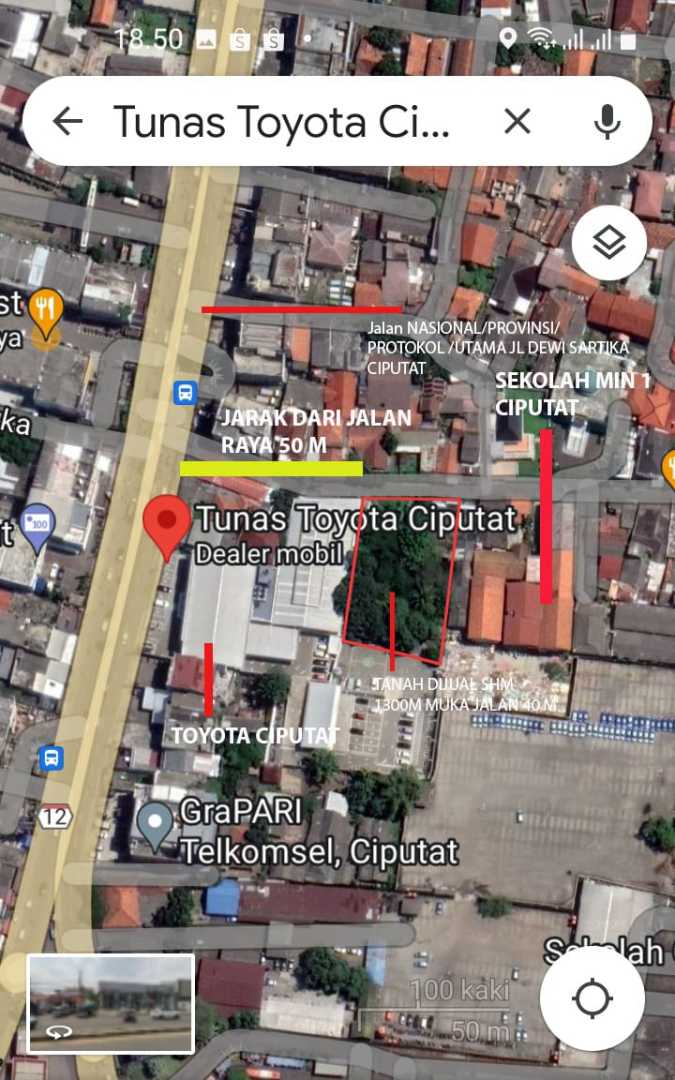Screen dimensions: 675x1080
Task: Select the GraPARI Telkomsel, Ciputat marker
Action: [155, 826]
